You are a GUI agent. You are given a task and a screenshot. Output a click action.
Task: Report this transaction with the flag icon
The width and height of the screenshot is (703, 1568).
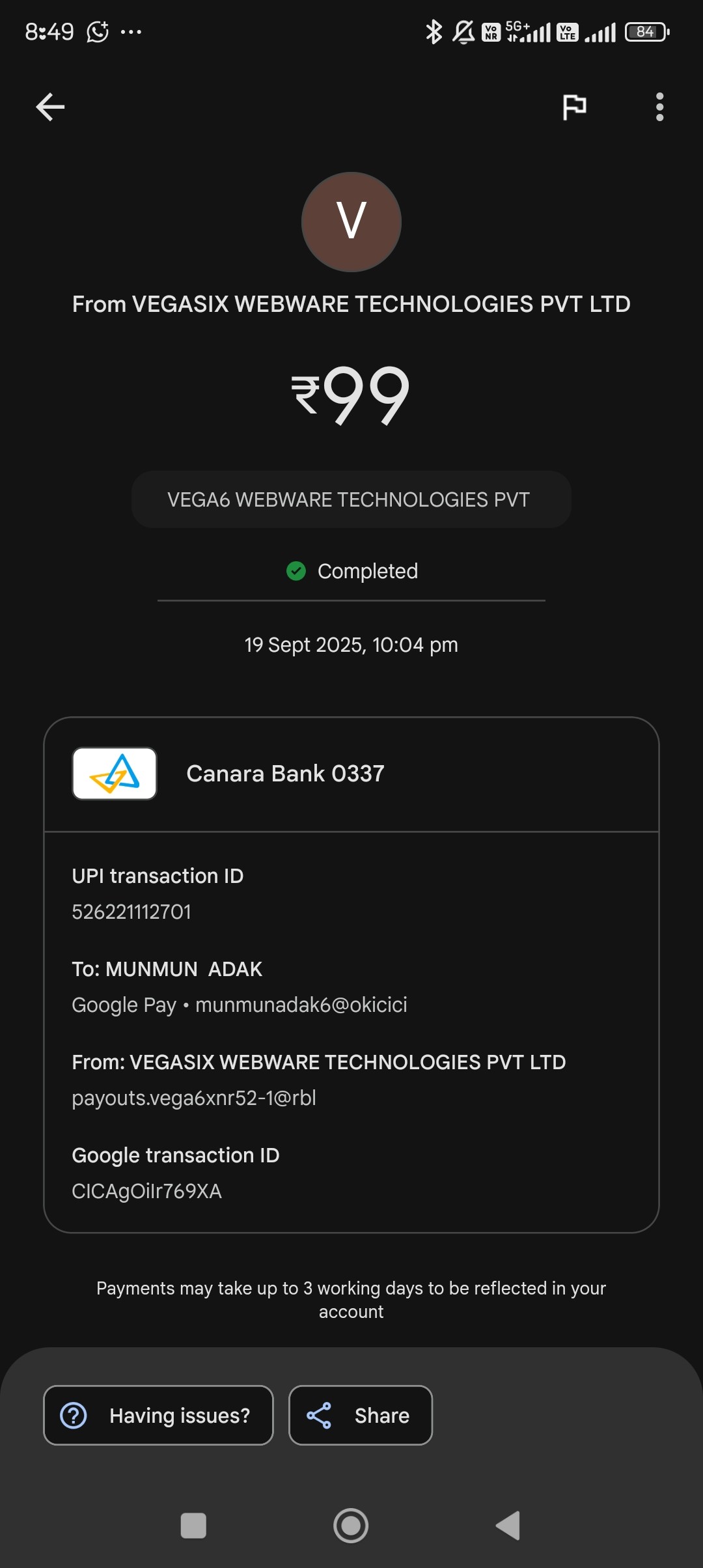(x=574, y=107)
